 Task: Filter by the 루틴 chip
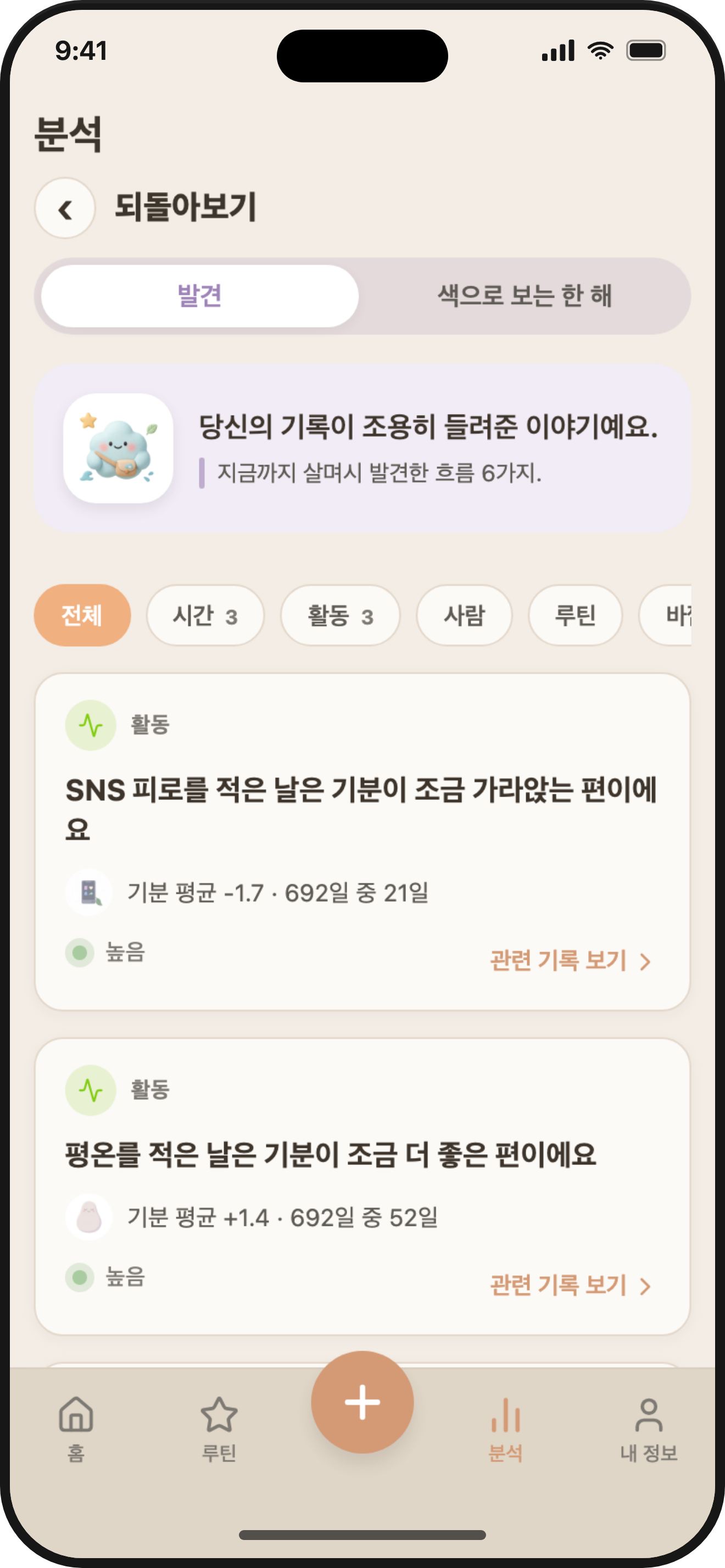575,615
